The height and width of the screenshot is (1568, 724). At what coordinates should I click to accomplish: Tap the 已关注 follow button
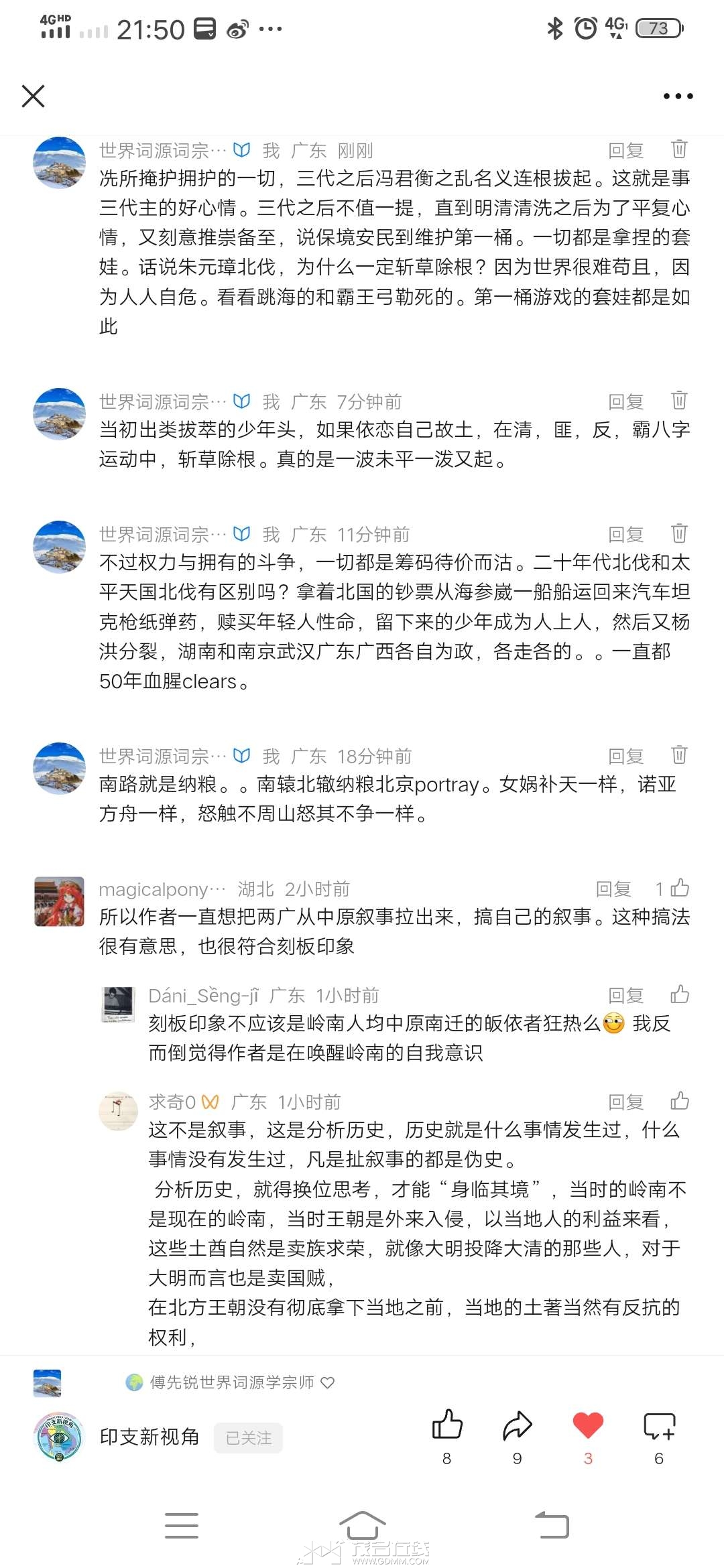coord(248,1438)
